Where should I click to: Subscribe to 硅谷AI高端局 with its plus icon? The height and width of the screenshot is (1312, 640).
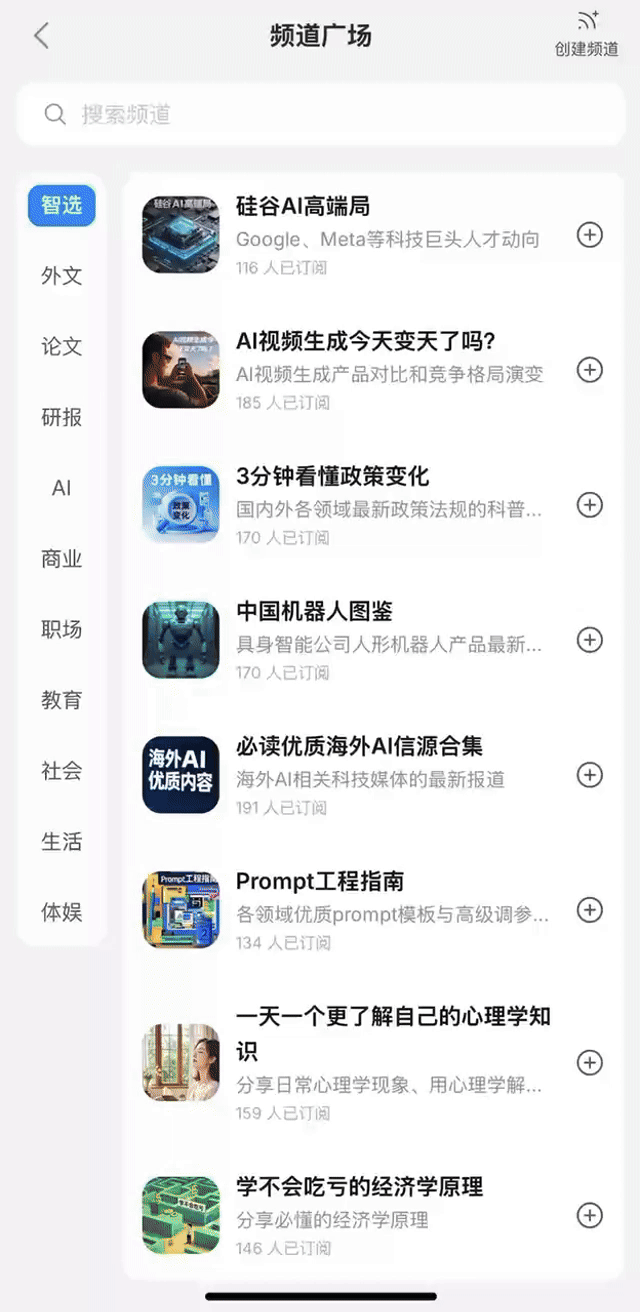[590, 235]
